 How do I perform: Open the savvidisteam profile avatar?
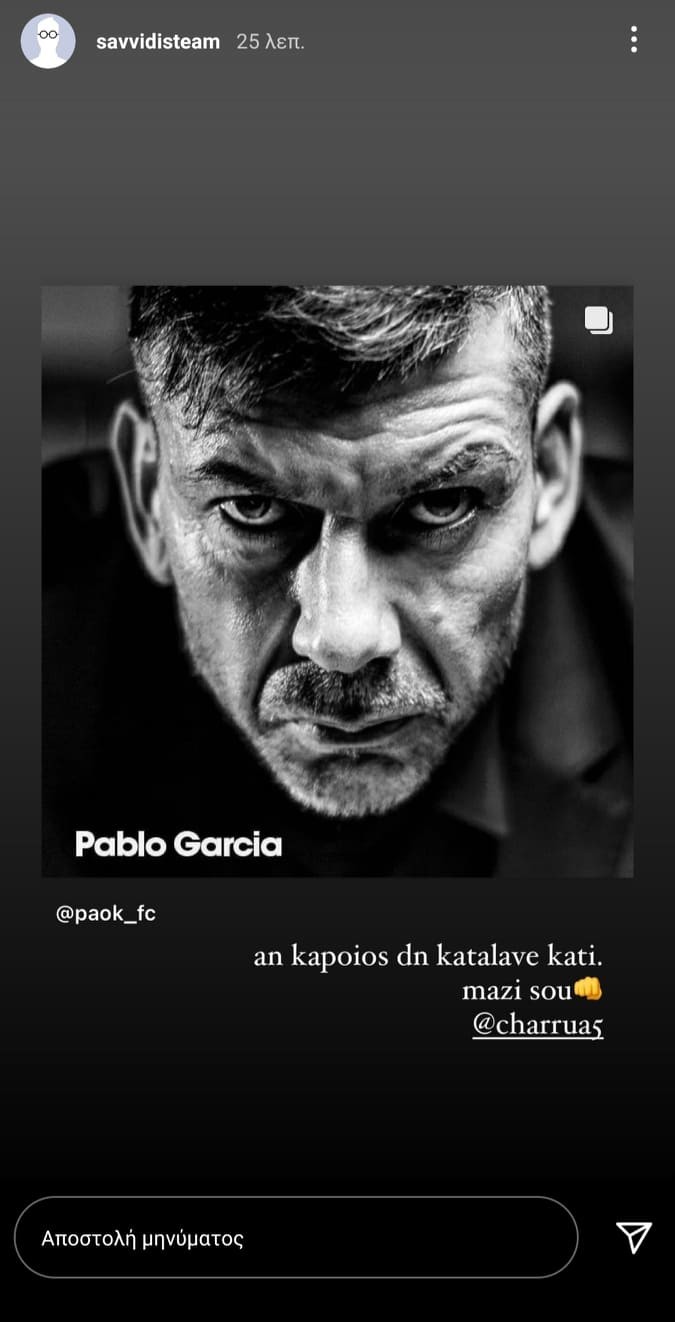coord(48,42)
